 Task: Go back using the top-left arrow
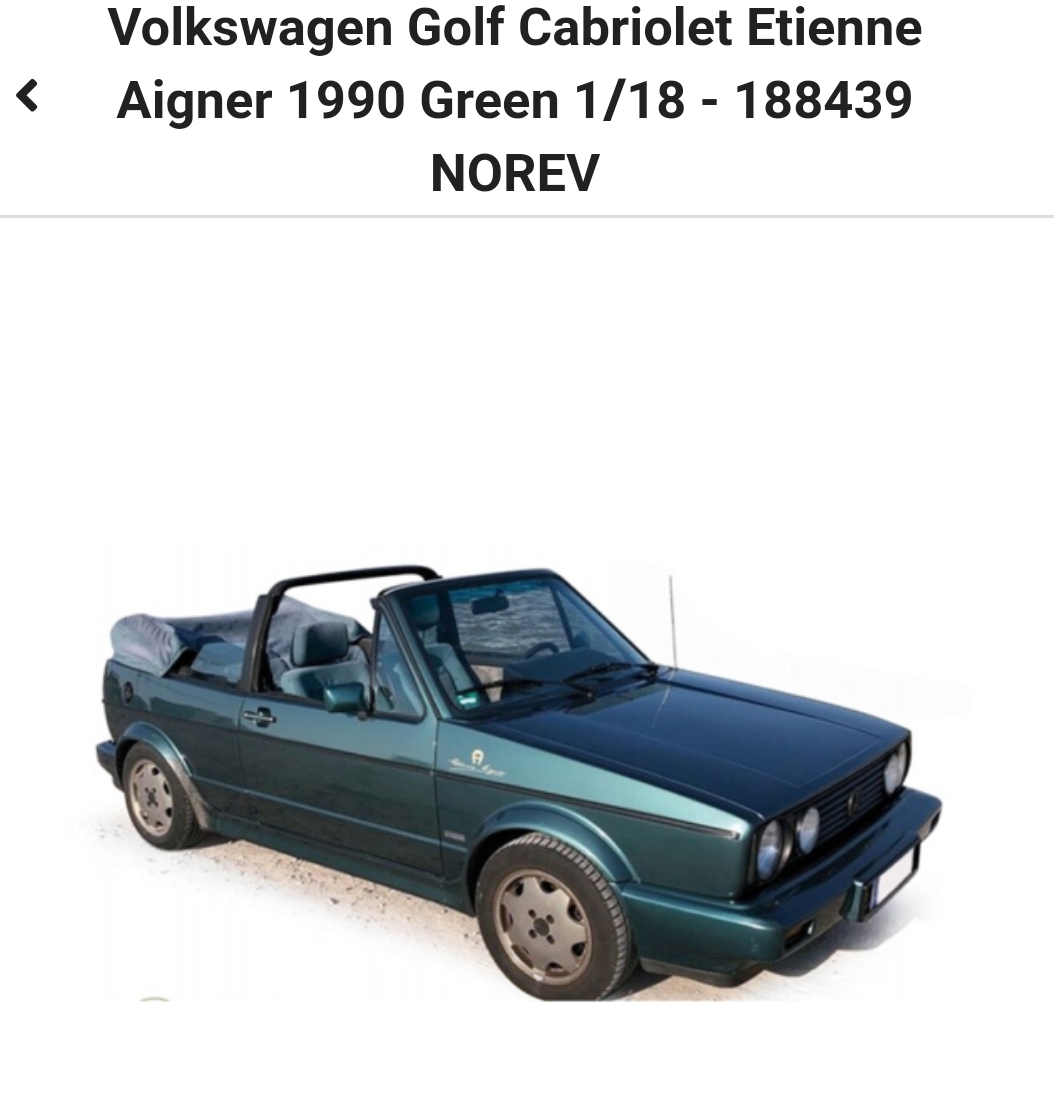tap(28, 97)
